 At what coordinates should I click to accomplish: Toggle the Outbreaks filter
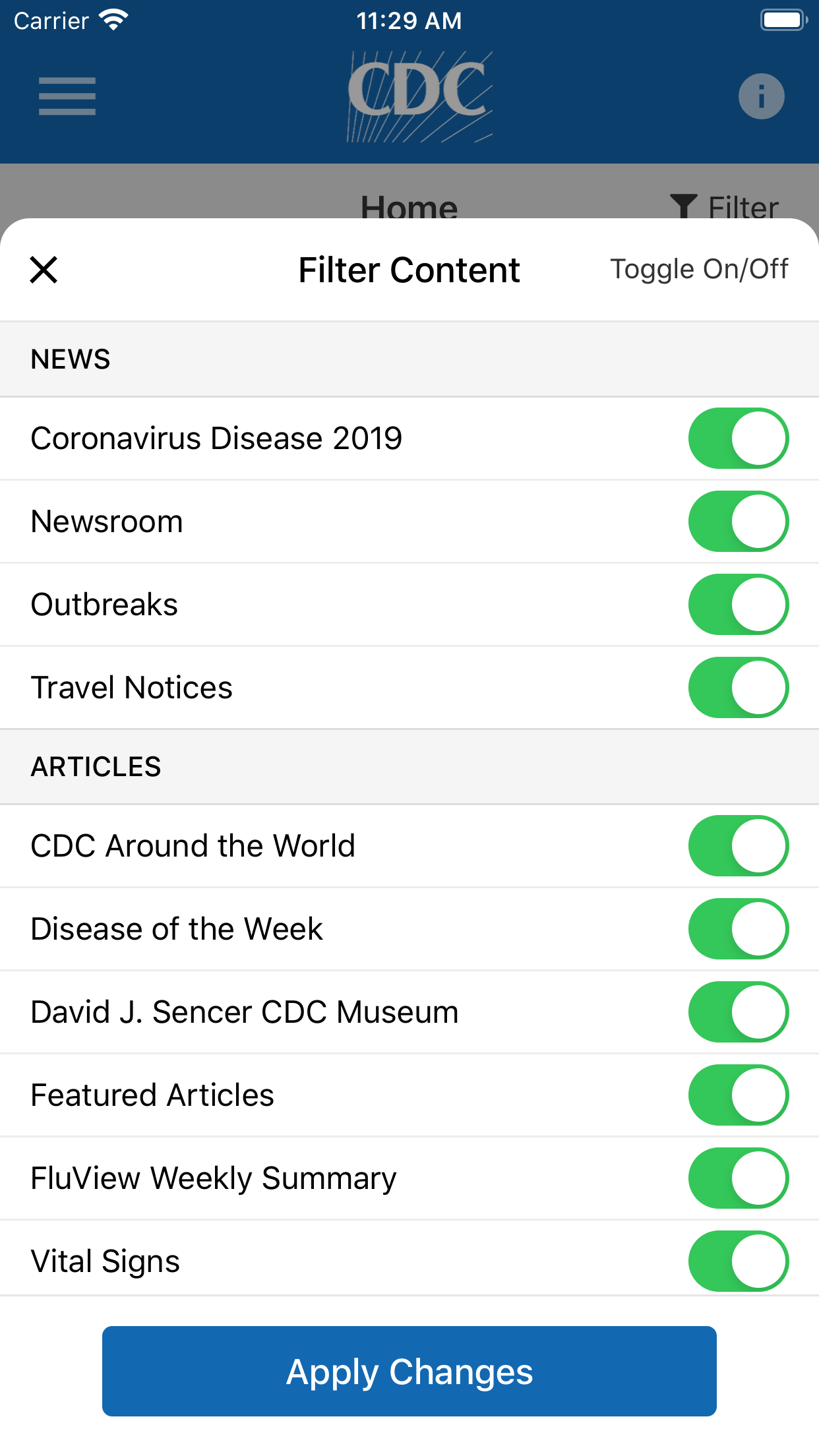tap(739, 605)
